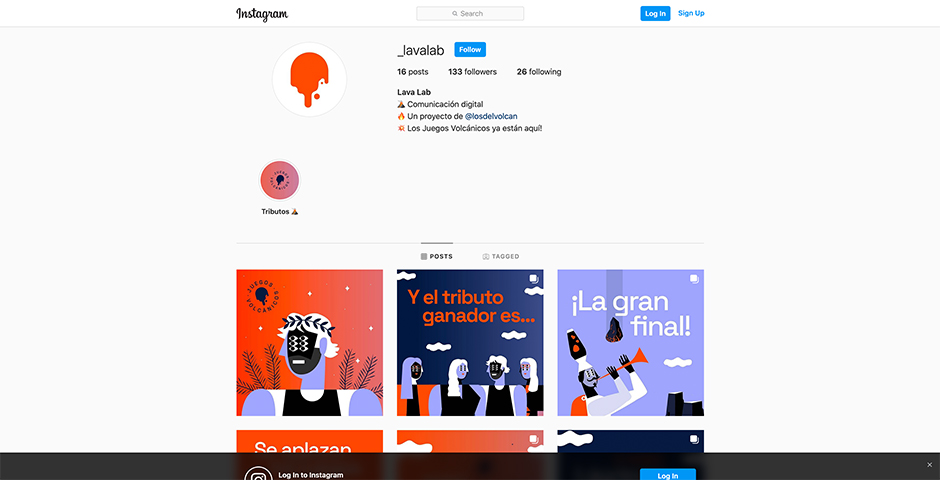The width and height of the screenshot is (940, 480).
Task: Open the Sign Up link
Action: tap(691, 14)
